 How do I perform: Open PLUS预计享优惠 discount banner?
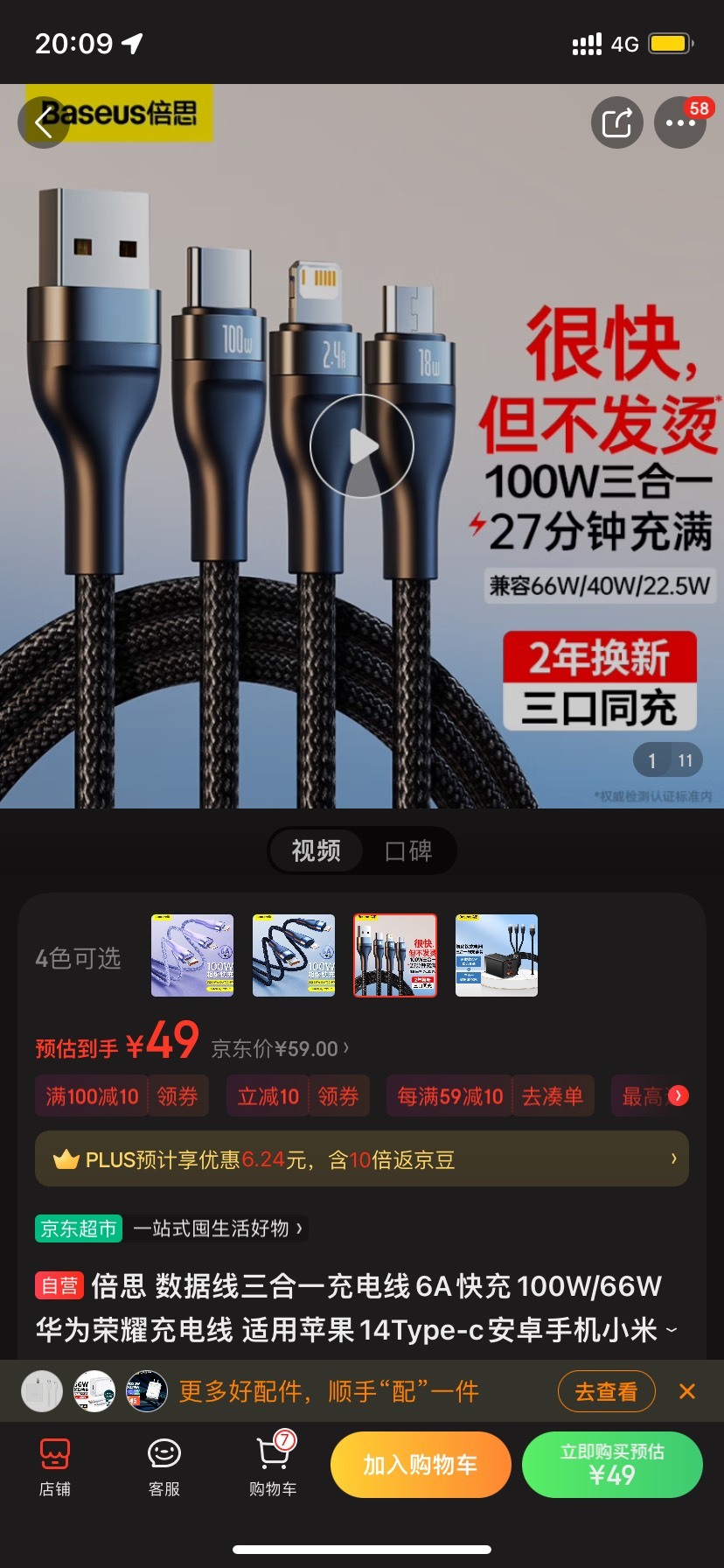(362, 1159)
